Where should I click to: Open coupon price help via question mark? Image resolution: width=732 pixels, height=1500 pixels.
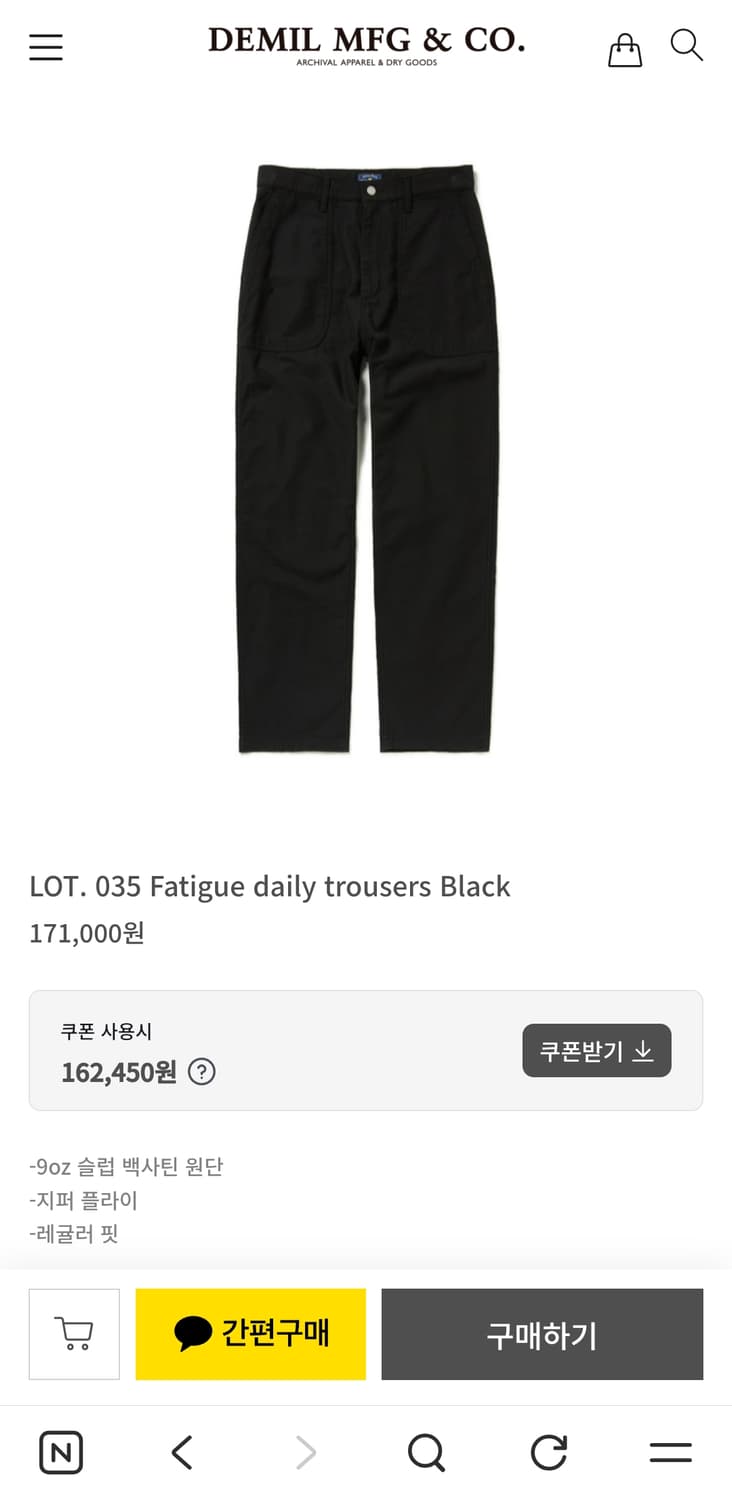(x=202, y=1071)
